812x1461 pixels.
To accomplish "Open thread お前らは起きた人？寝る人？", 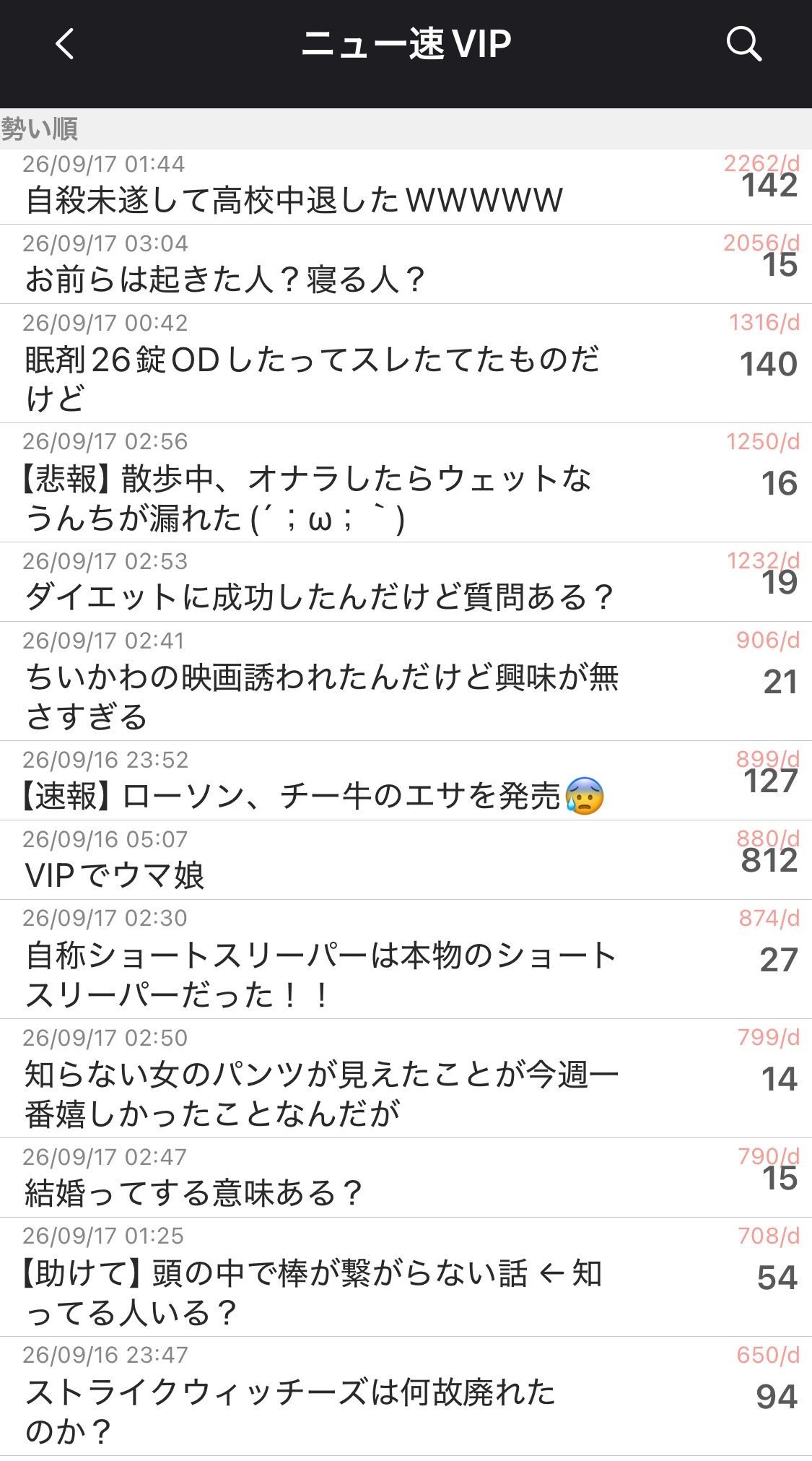I will point(406,264).
